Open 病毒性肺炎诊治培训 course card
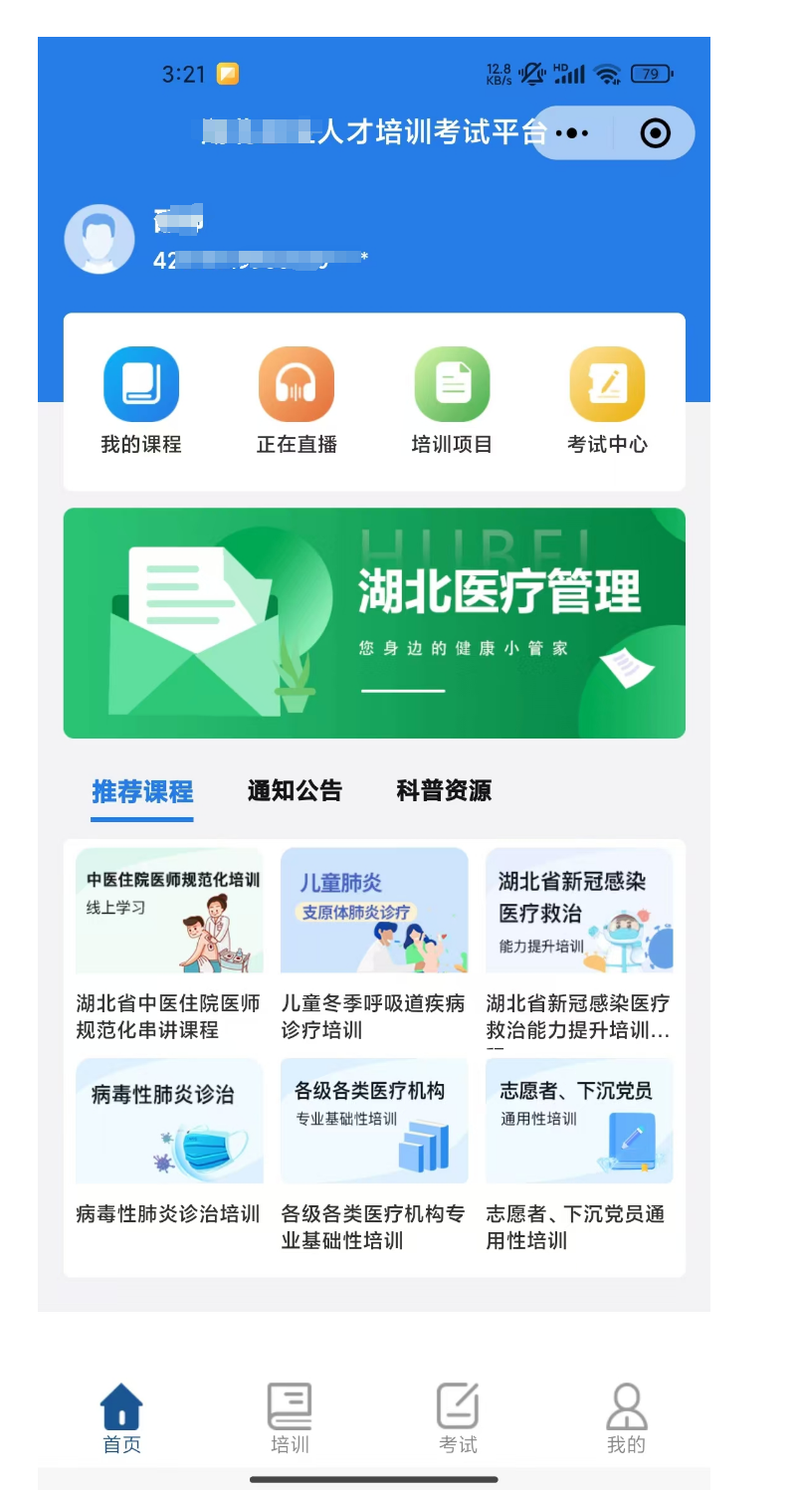This screenshot has width=800, height=1490. coord(169,1142)
